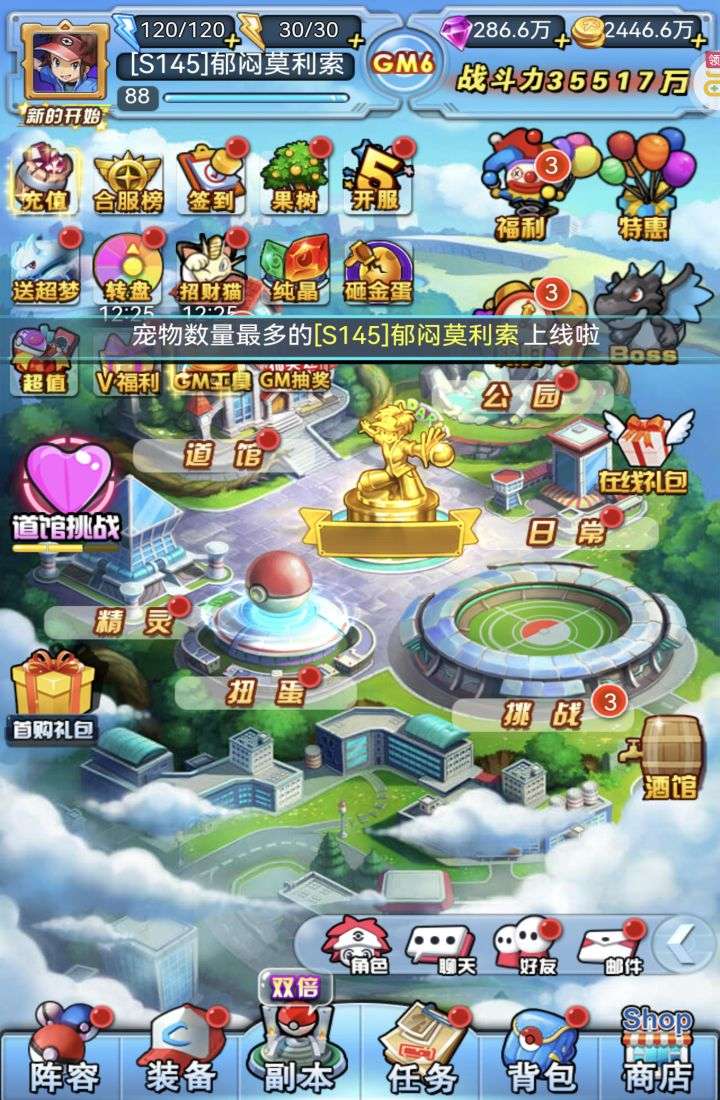Open the 首购礼包 first-purchase gift
Image resolution: width=720 pixels, height=1100 pixels.
click(x=53, y=697)
